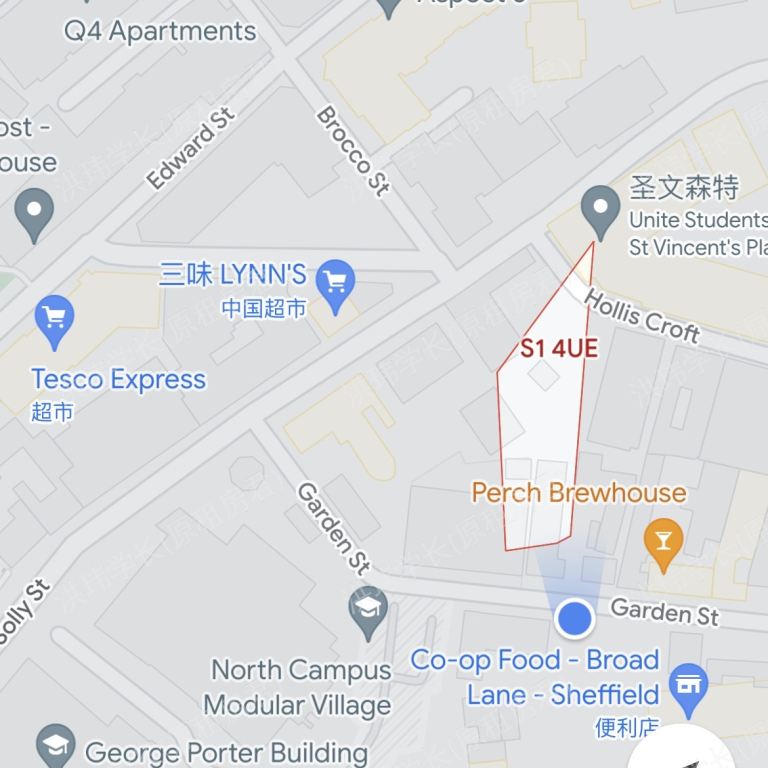The width and height of the screenshot is (768, 768).
Task: Tap the 圣文森特 Unite Students pin
Action: [600, 211]
